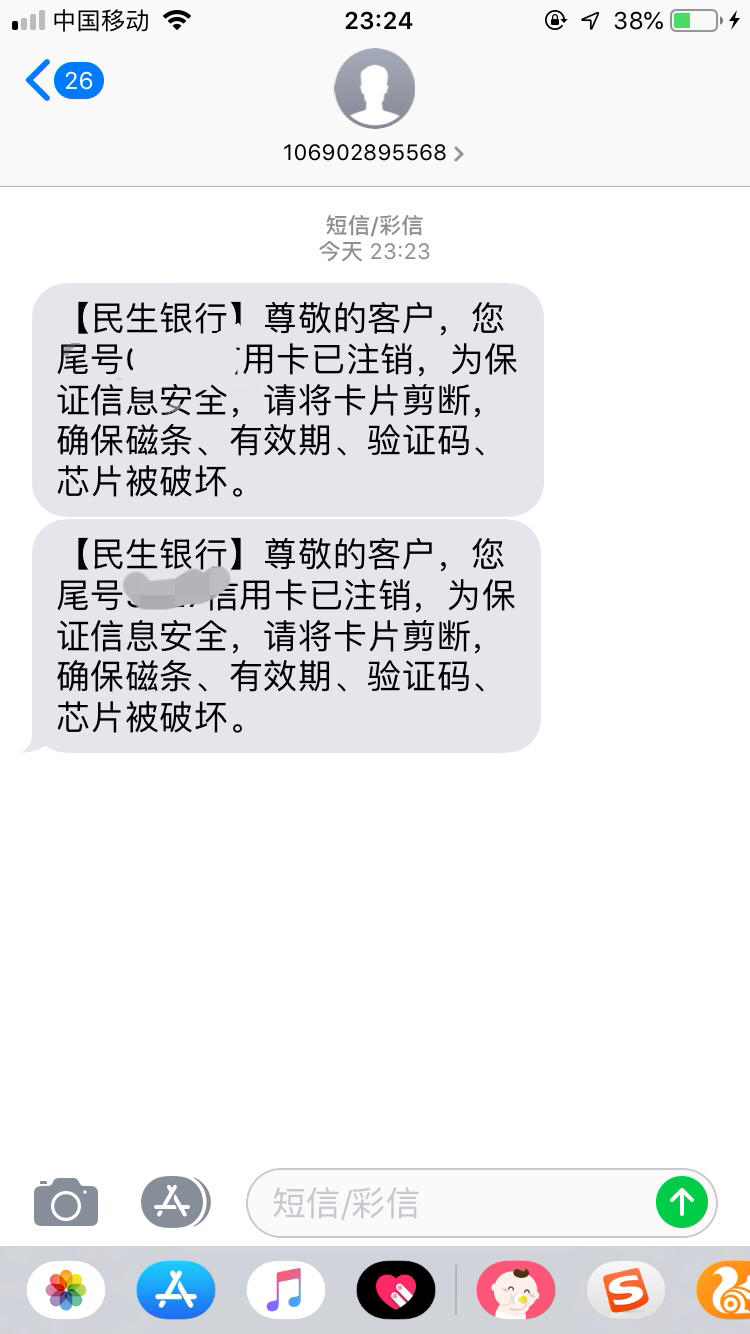Open the Sogou app in the app strip
Image resolution: width=750 pixels, height=1334 pixels.
tap(626, 1289)
